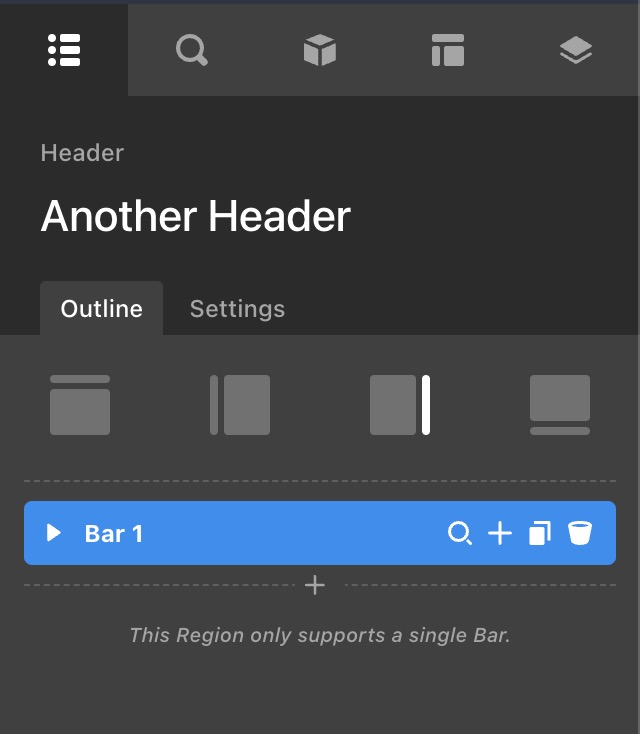
Task: Delete Bar 1 with the trash icon
Action: pos(580,533)
